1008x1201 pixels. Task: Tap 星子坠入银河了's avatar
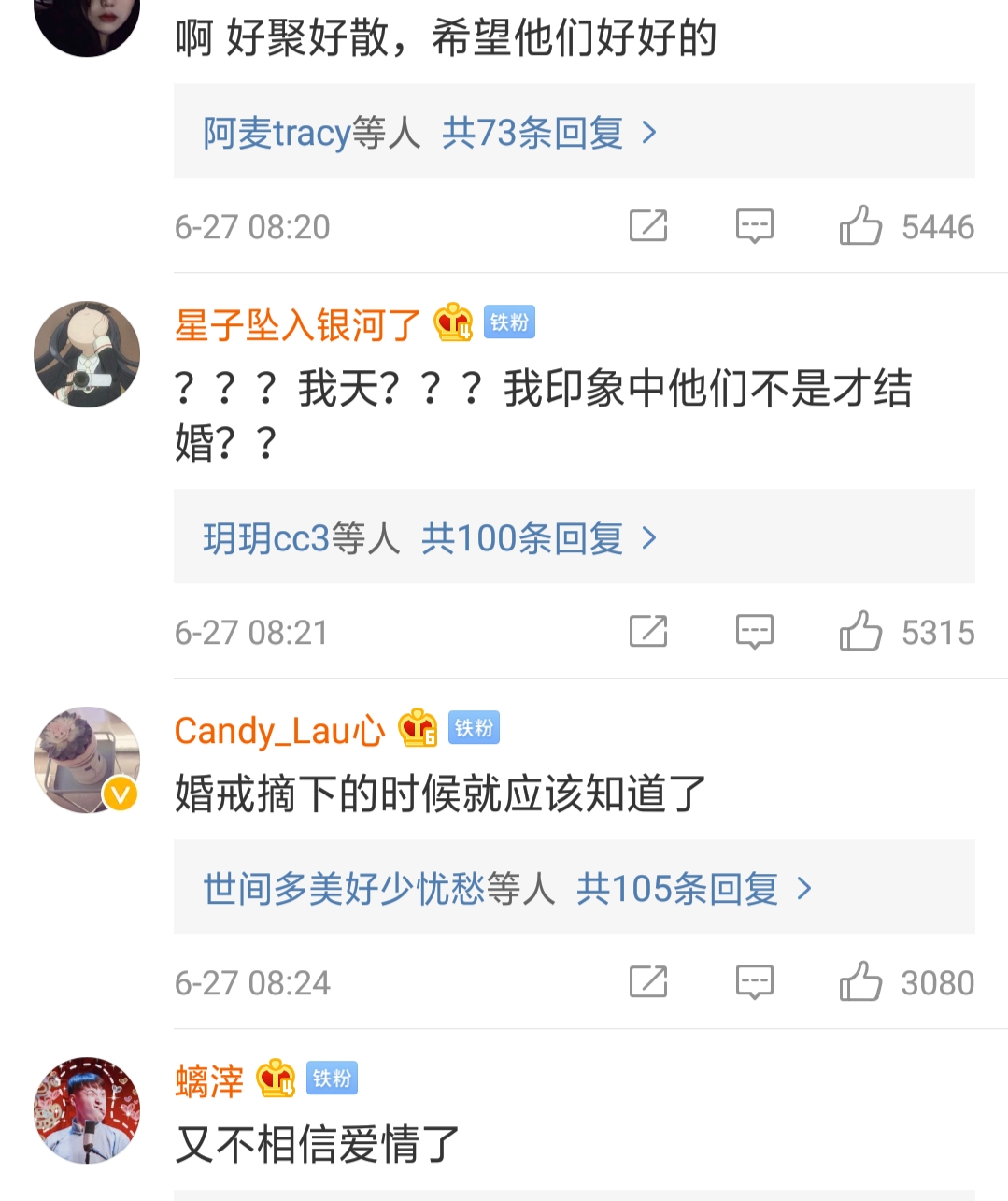point(87,354)
